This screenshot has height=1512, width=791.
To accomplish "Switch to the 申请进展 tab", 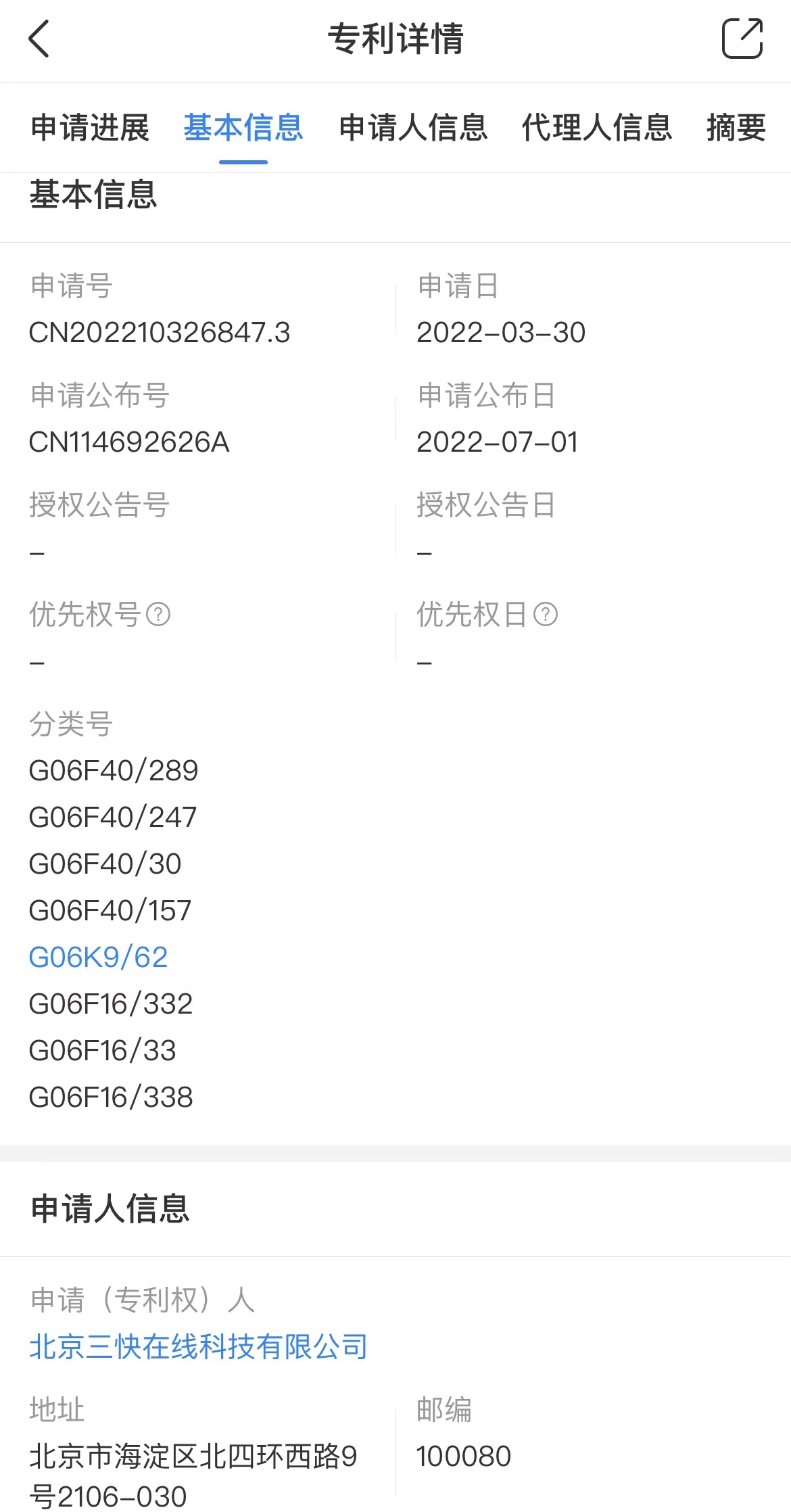I will [x=90, y=128].
